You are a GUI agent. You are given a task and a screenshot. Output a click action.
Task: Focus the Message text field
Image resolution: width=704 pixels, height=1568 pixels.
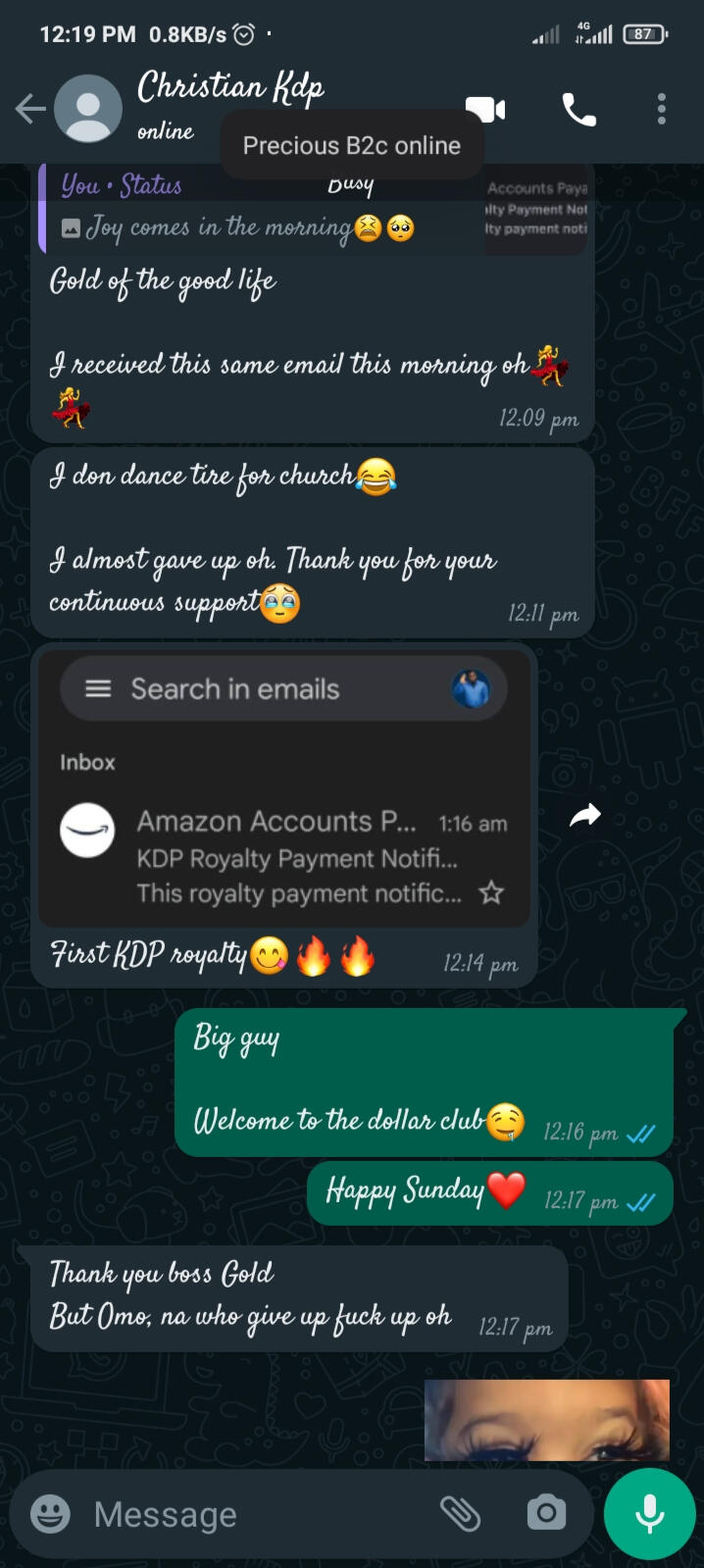255,1514
